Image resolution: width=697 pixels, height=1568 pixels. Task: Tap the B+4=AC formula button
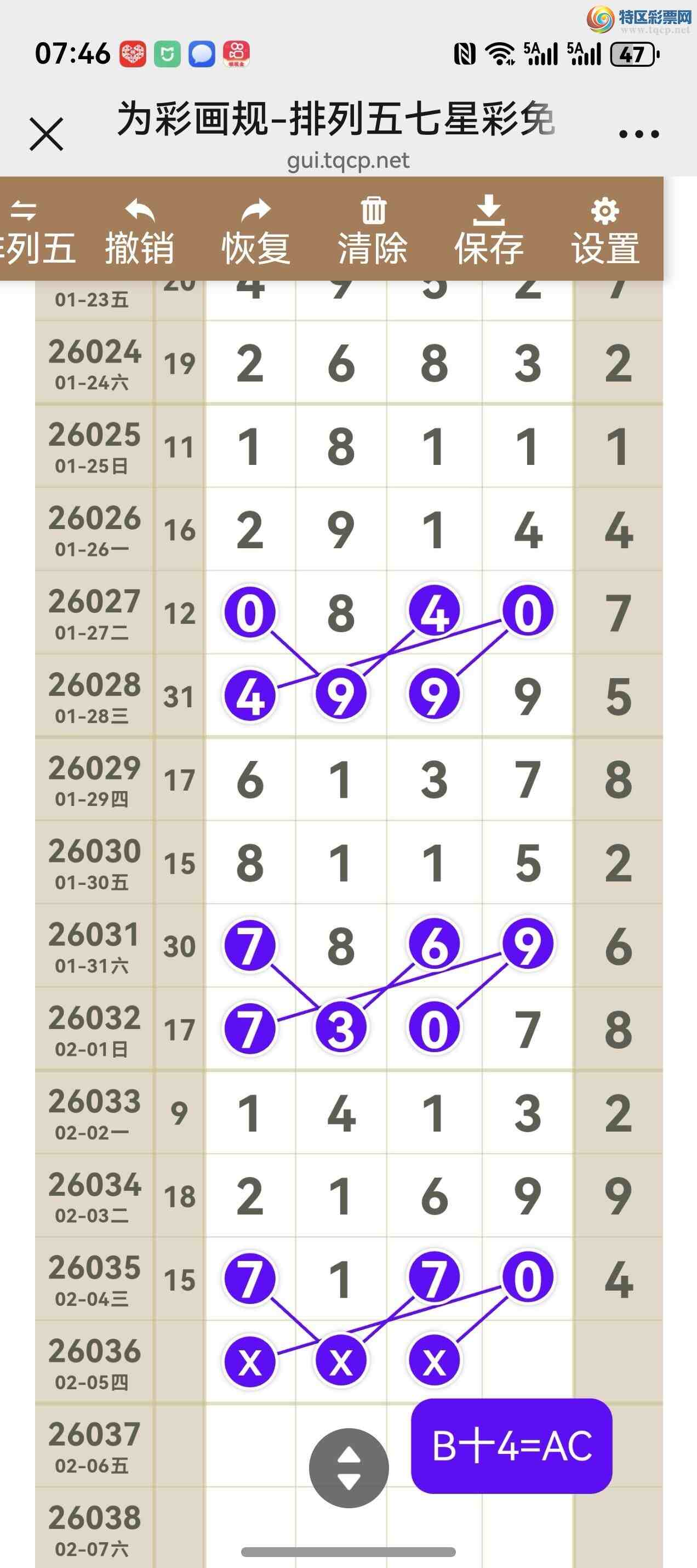tap(511, 1446)
